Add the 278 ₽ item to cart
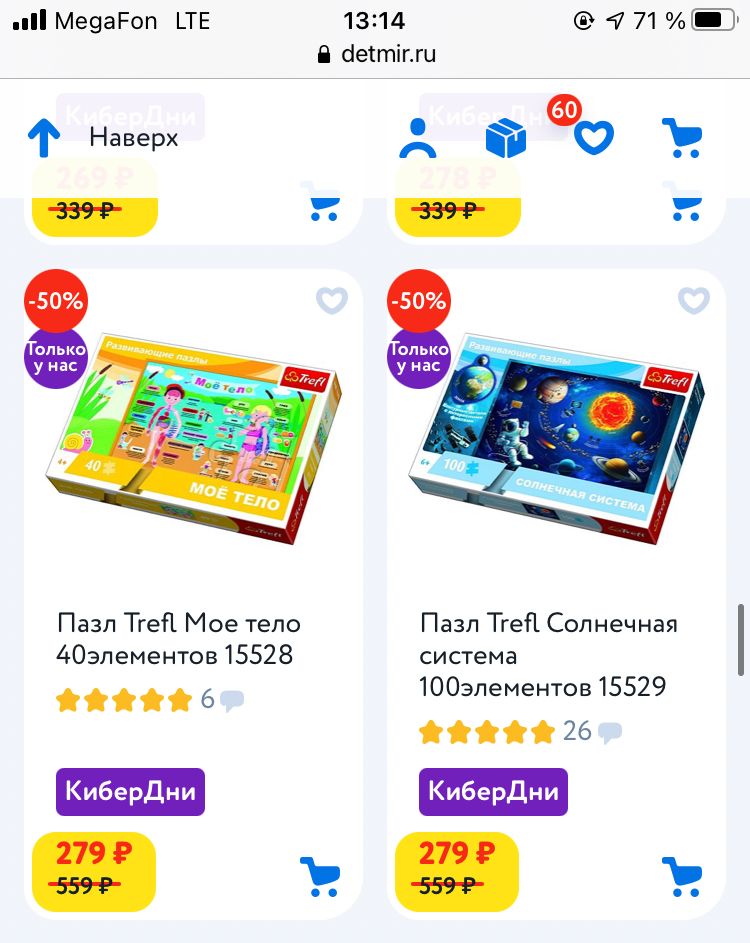This screenshot has width=750, height=943. 685,201
